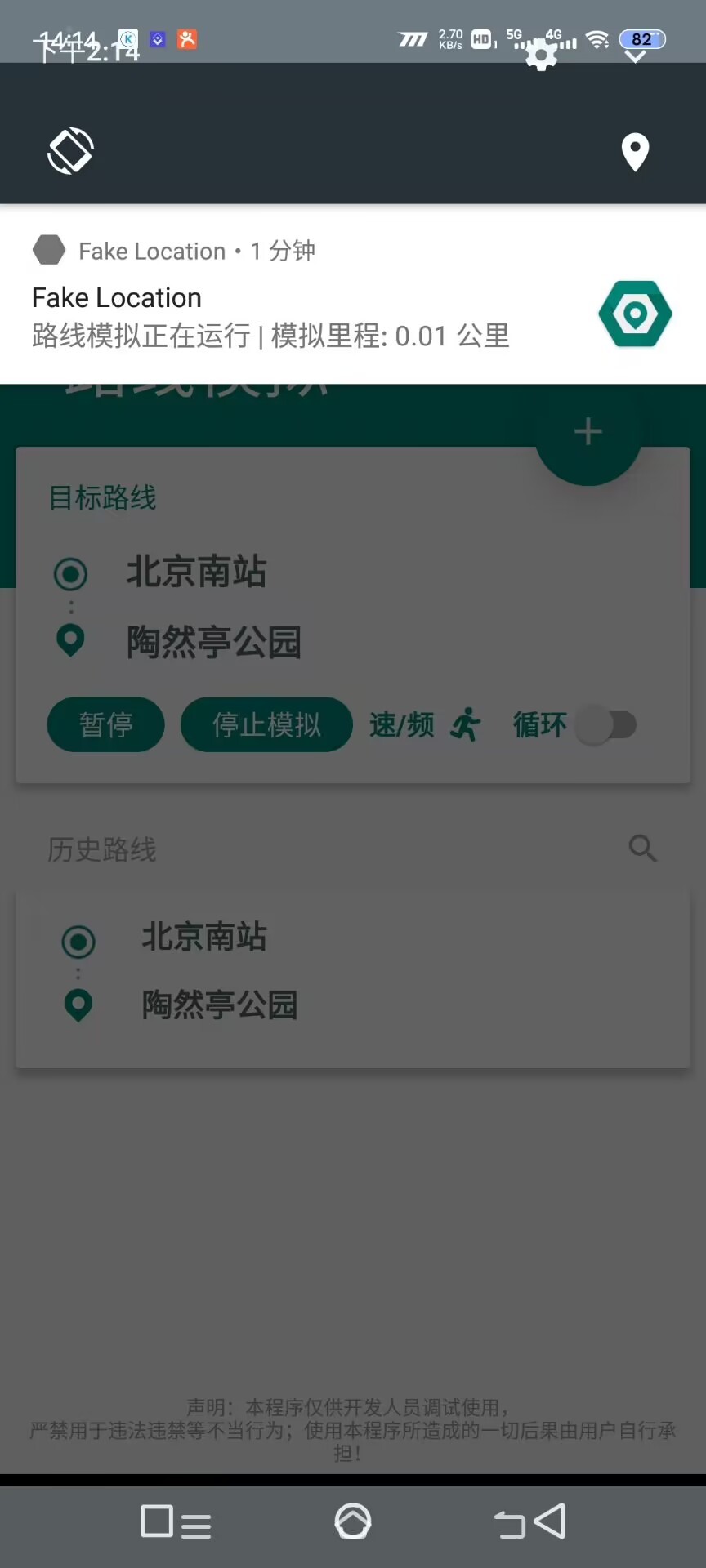The image size is (706, 1568).
Task: Select the 北京南站 to 陶然亭公园 history route
Action: 353,972
